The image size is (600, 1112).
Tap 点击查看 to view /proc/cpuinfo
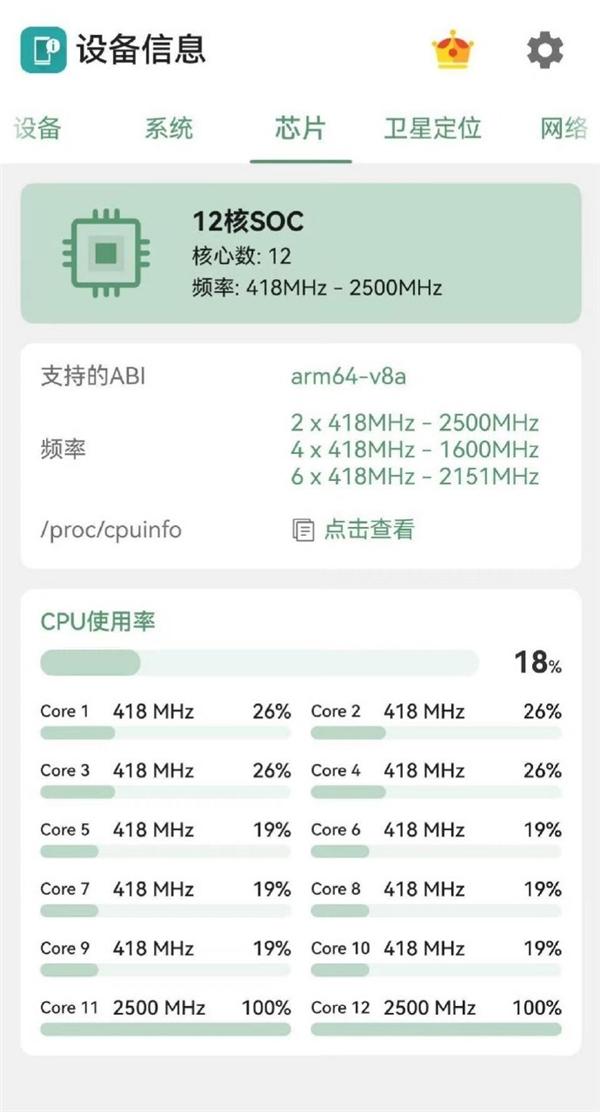pos(354,529)
